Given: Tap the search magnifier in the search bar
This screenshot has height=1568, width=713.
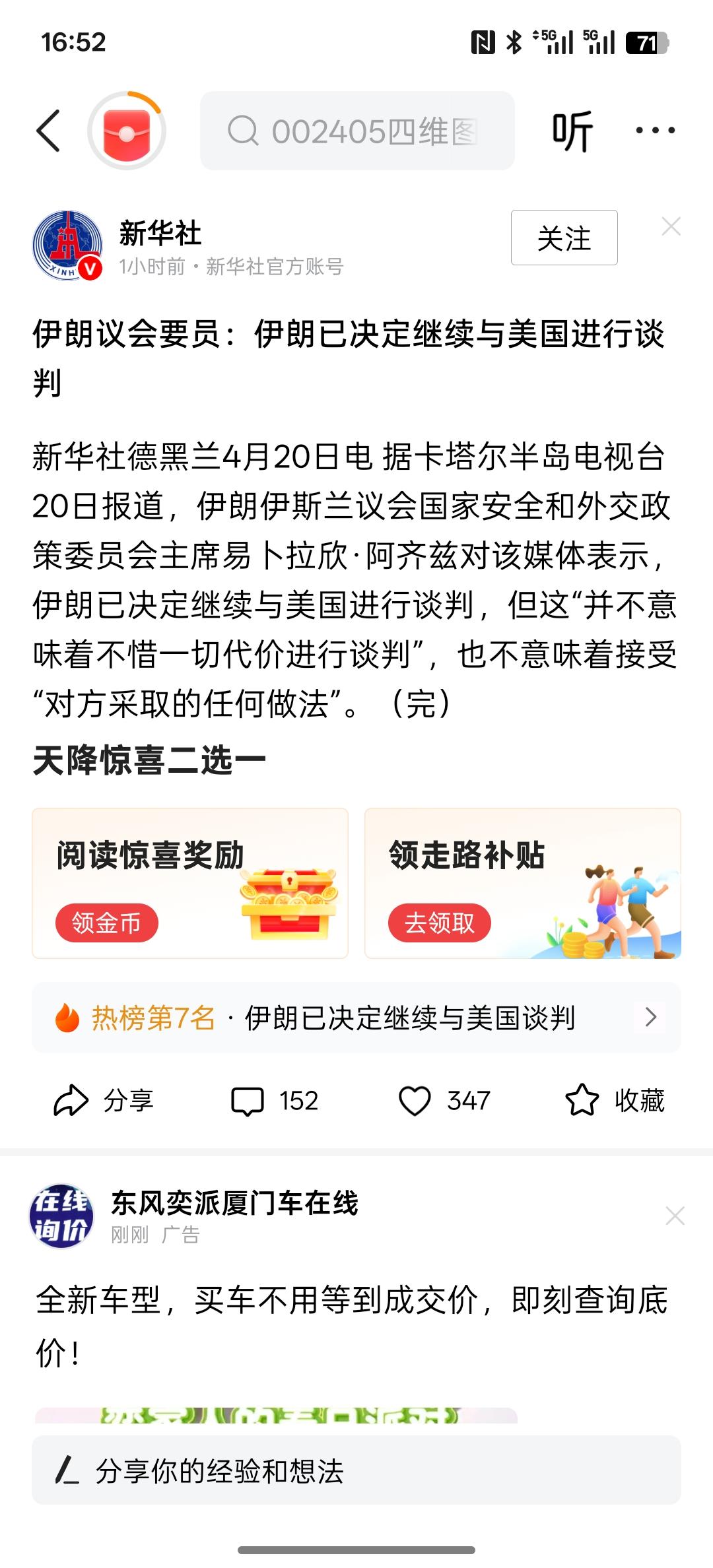Looking at the screenshot, I should (245, 130).
